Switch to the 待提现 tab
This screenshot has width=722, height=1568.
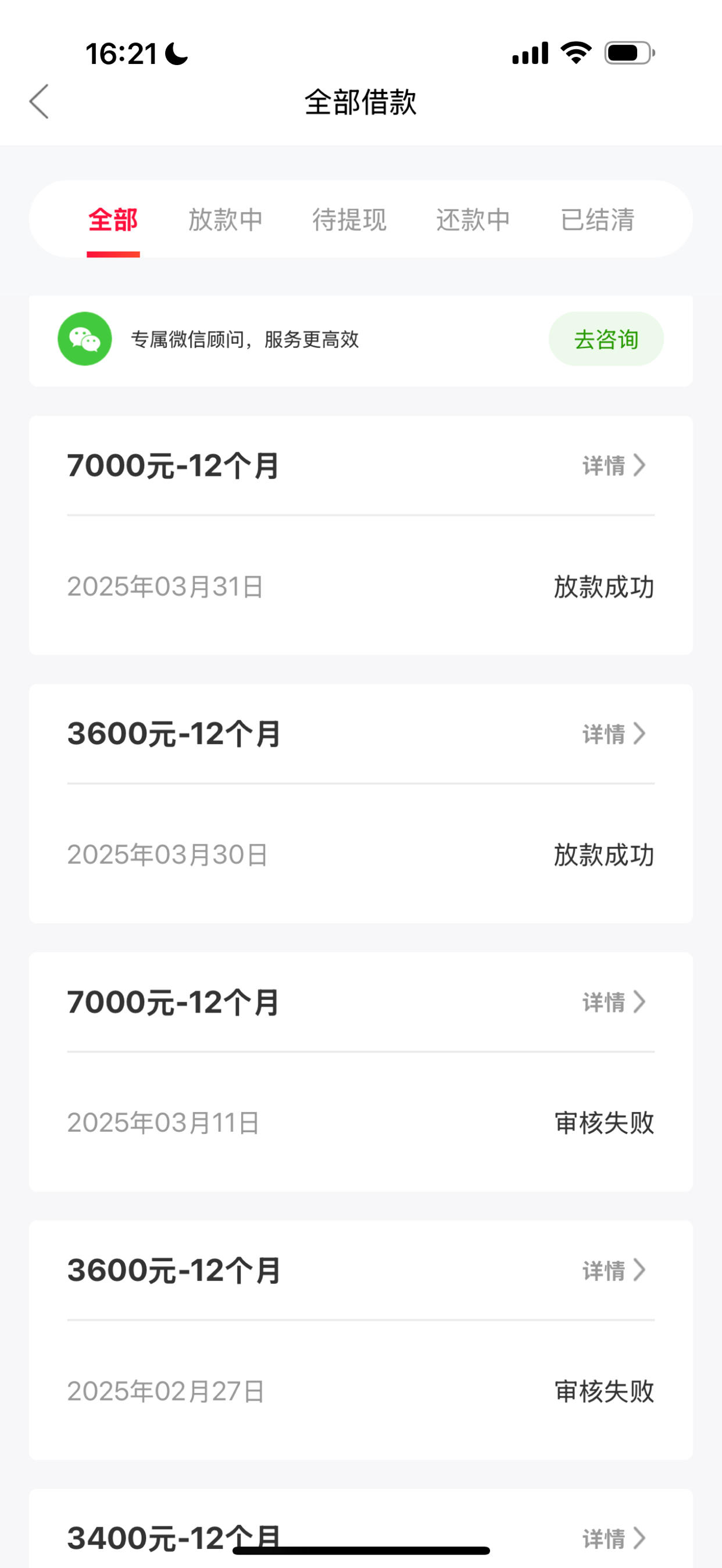tap(349, 220)
